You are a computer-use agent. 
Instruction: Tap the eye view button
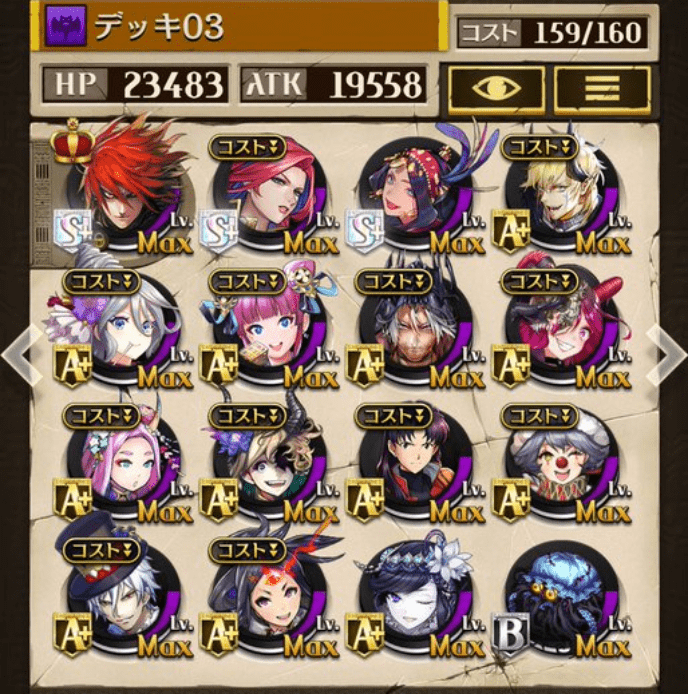point(496,89)
